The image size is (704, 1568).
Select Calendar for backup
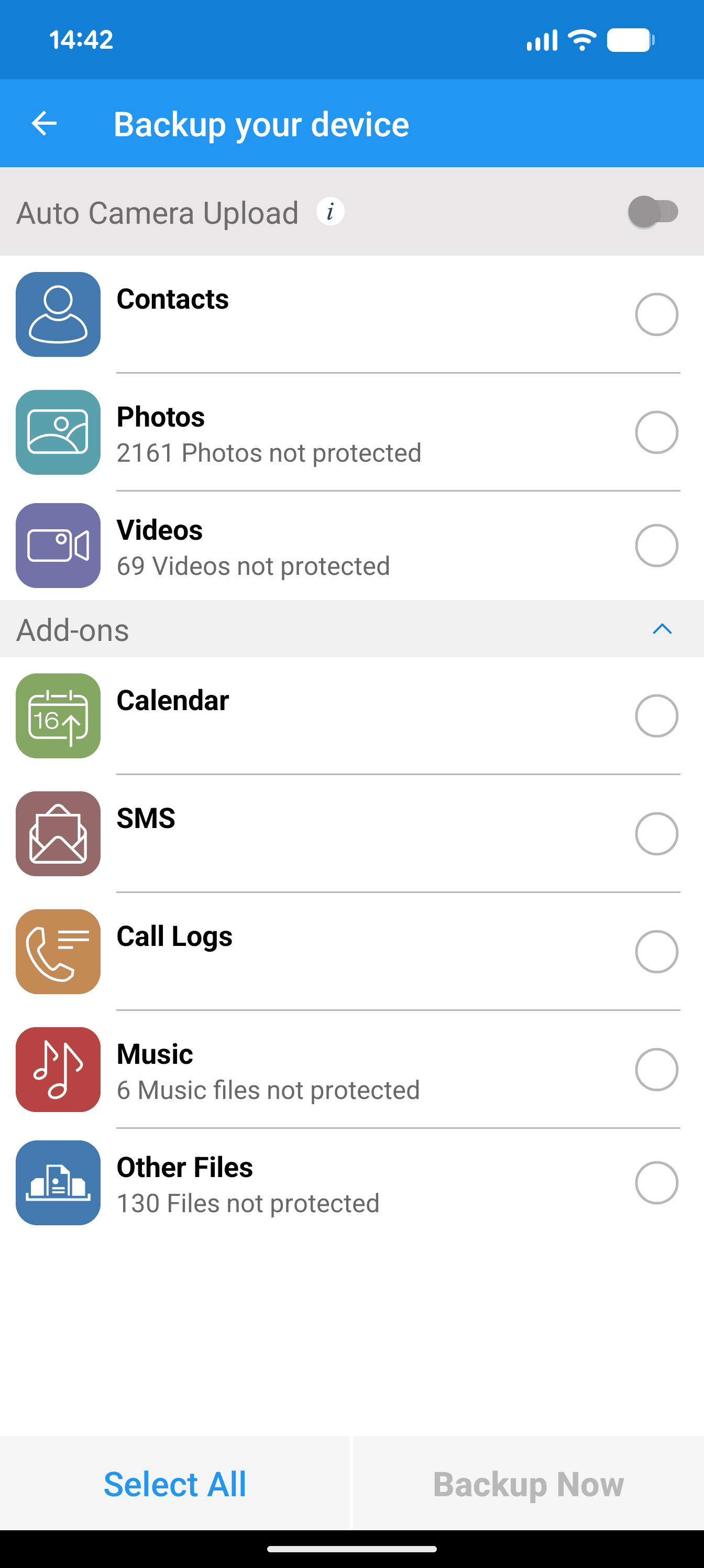656,716
